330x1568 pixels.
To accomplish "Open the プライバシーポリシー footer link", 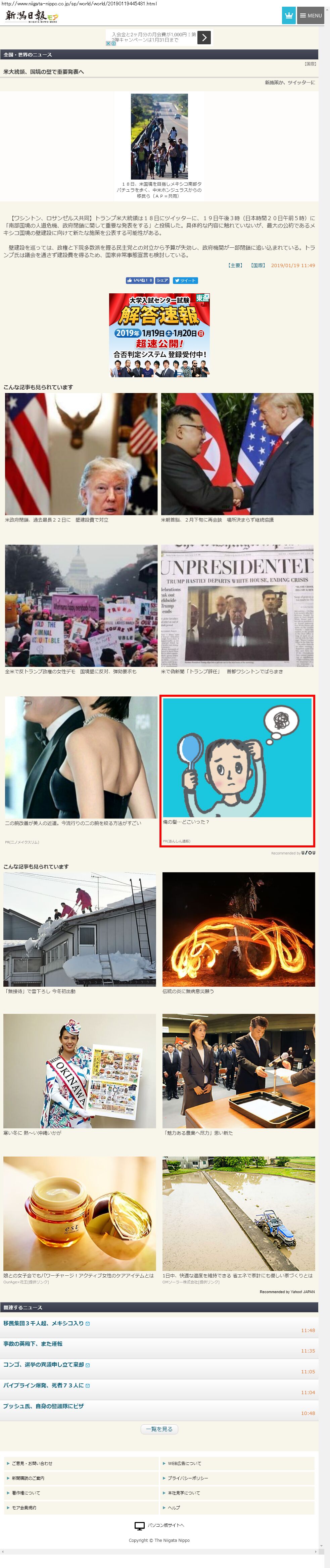I will pyautogui.click(x=188, y=1478).
